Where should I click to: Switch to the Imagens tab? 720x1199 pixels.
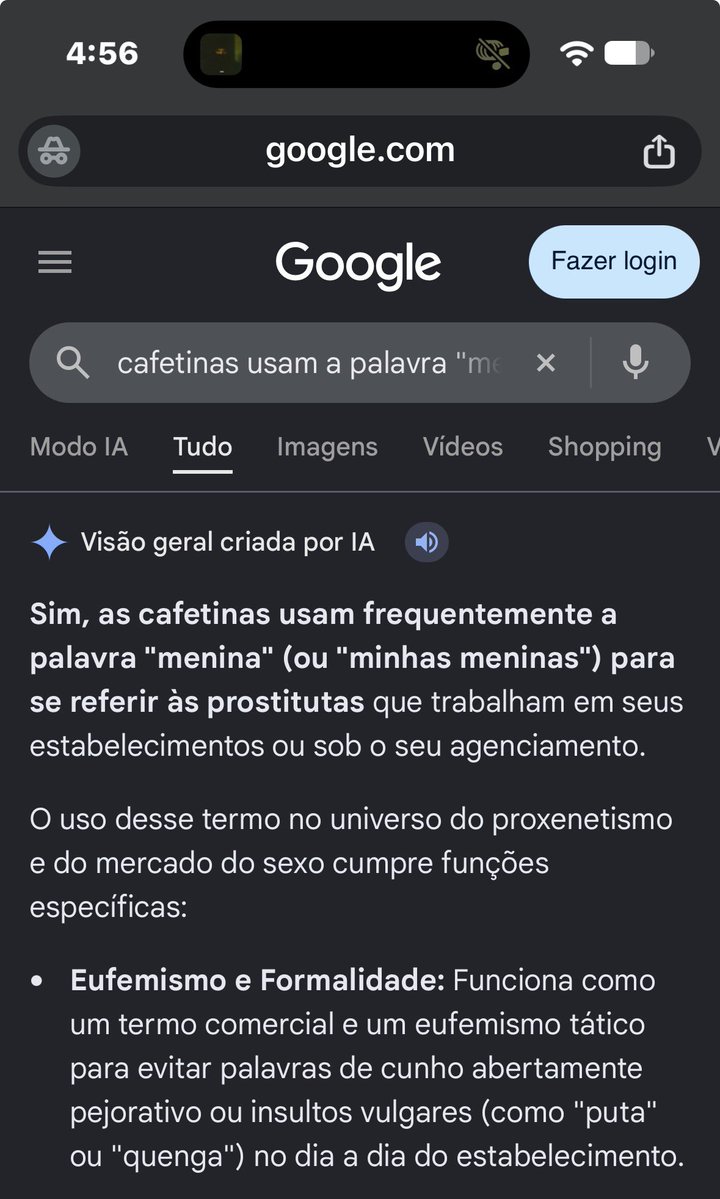pyautogui.click(x=327, y=447)
